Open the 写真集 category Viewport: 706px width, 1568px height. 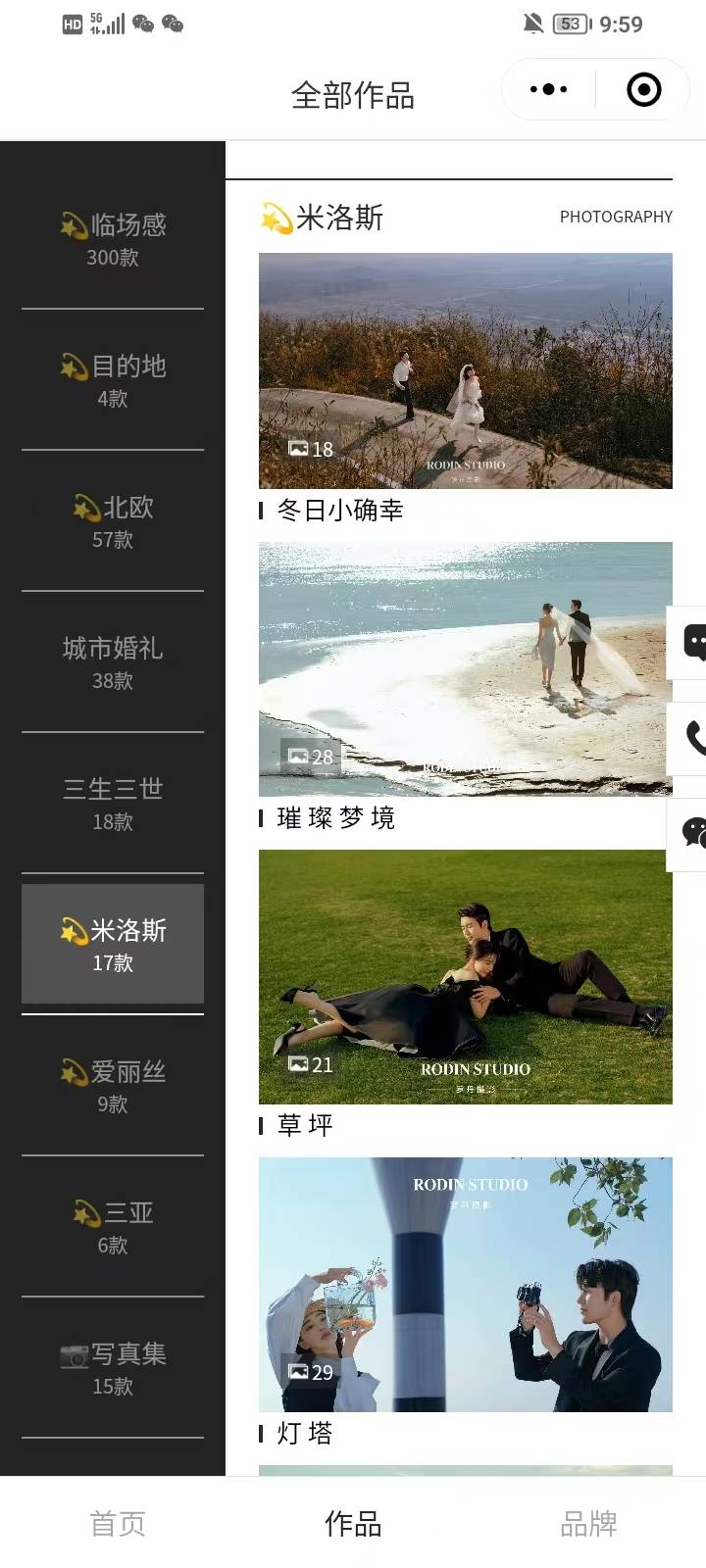[113, 1368]
